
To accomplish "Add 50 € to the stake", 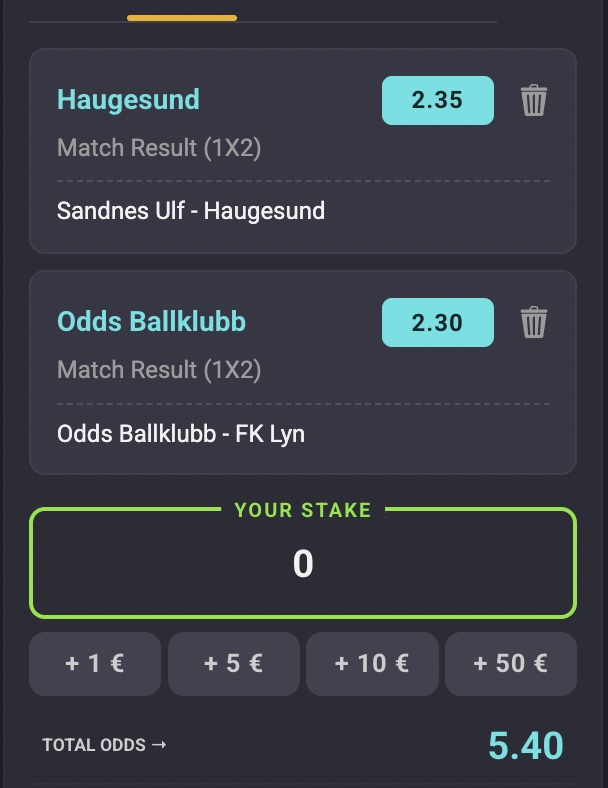I will point(510,663).
